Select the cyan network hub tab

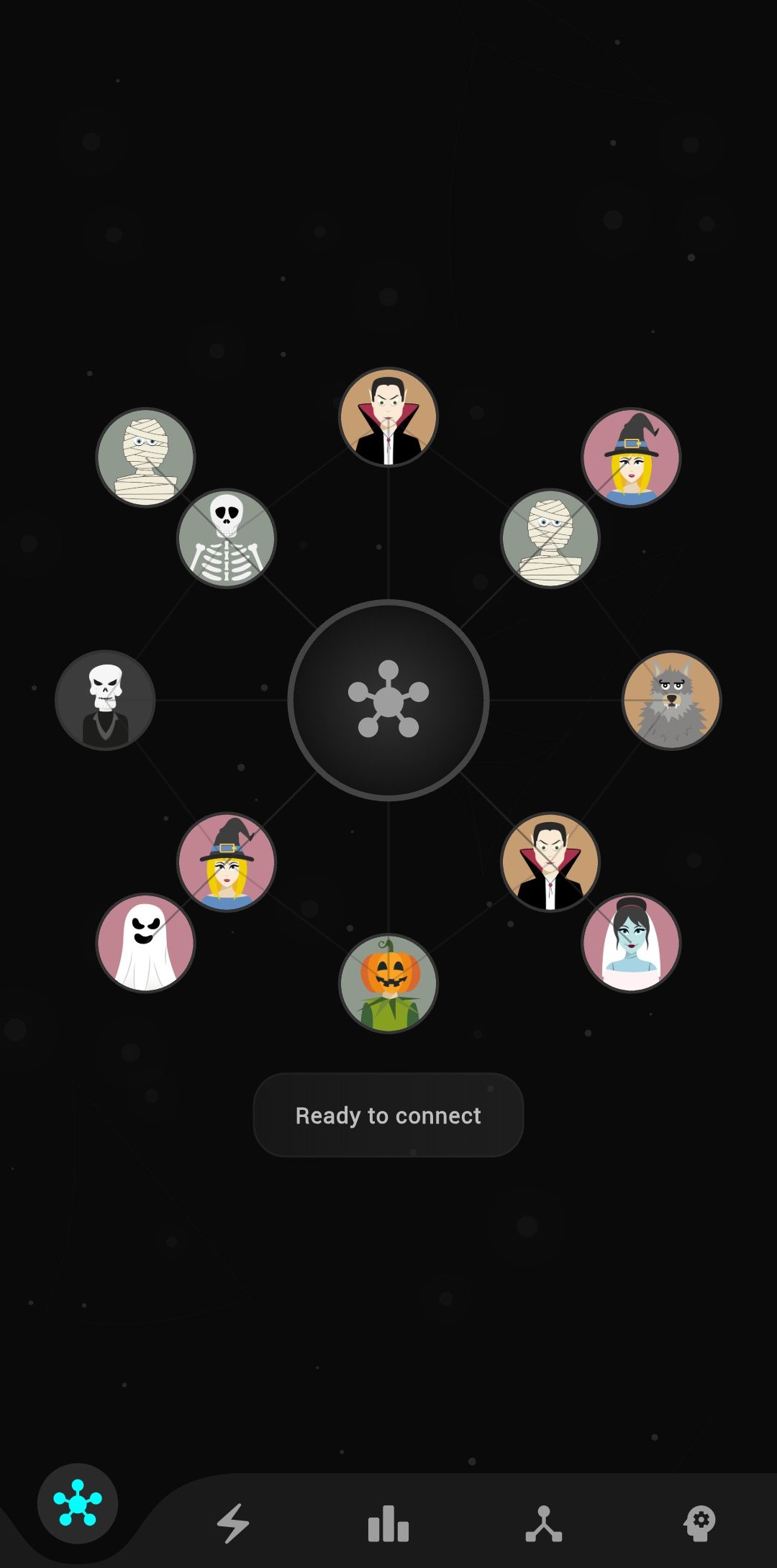[78, 1503]
